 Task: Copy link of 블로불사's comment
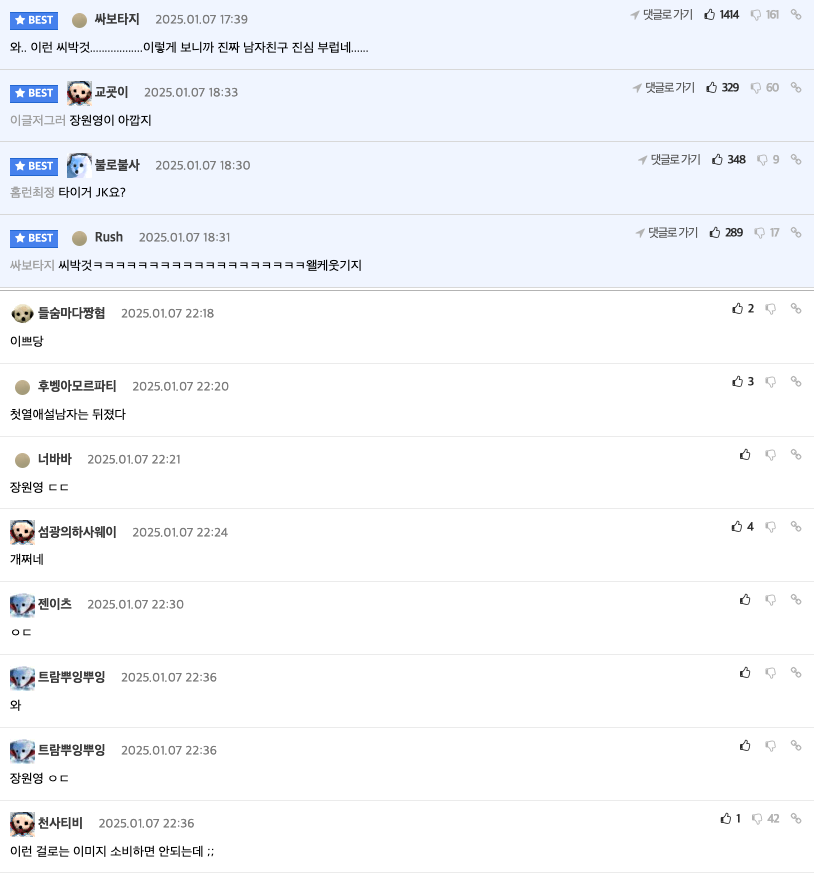pos(796,160)
